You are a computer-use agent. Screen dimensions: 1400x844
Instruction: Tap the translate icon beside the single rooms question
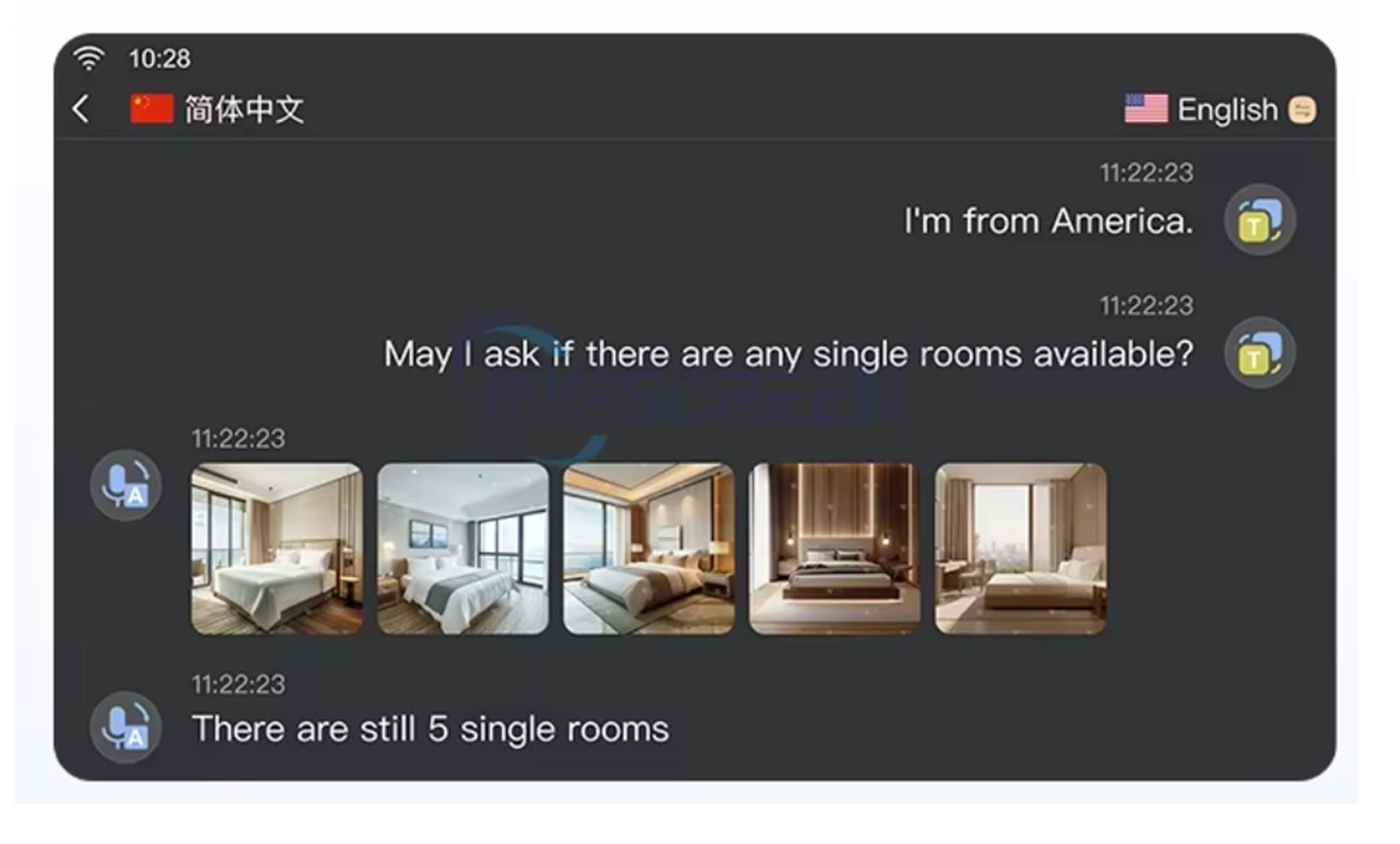coord(1259,353)
